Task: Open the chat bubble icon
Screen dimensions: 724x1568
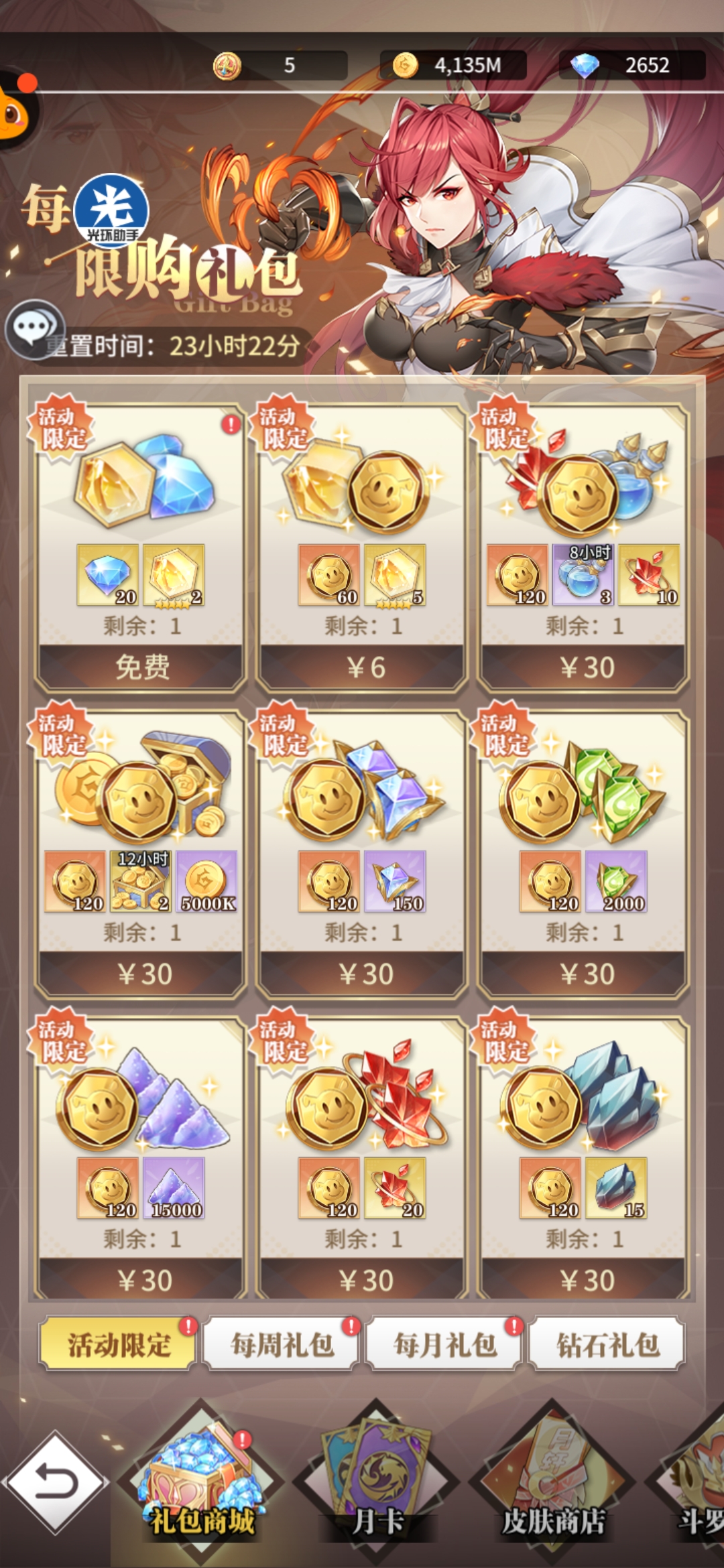Action: pos(34,328)
